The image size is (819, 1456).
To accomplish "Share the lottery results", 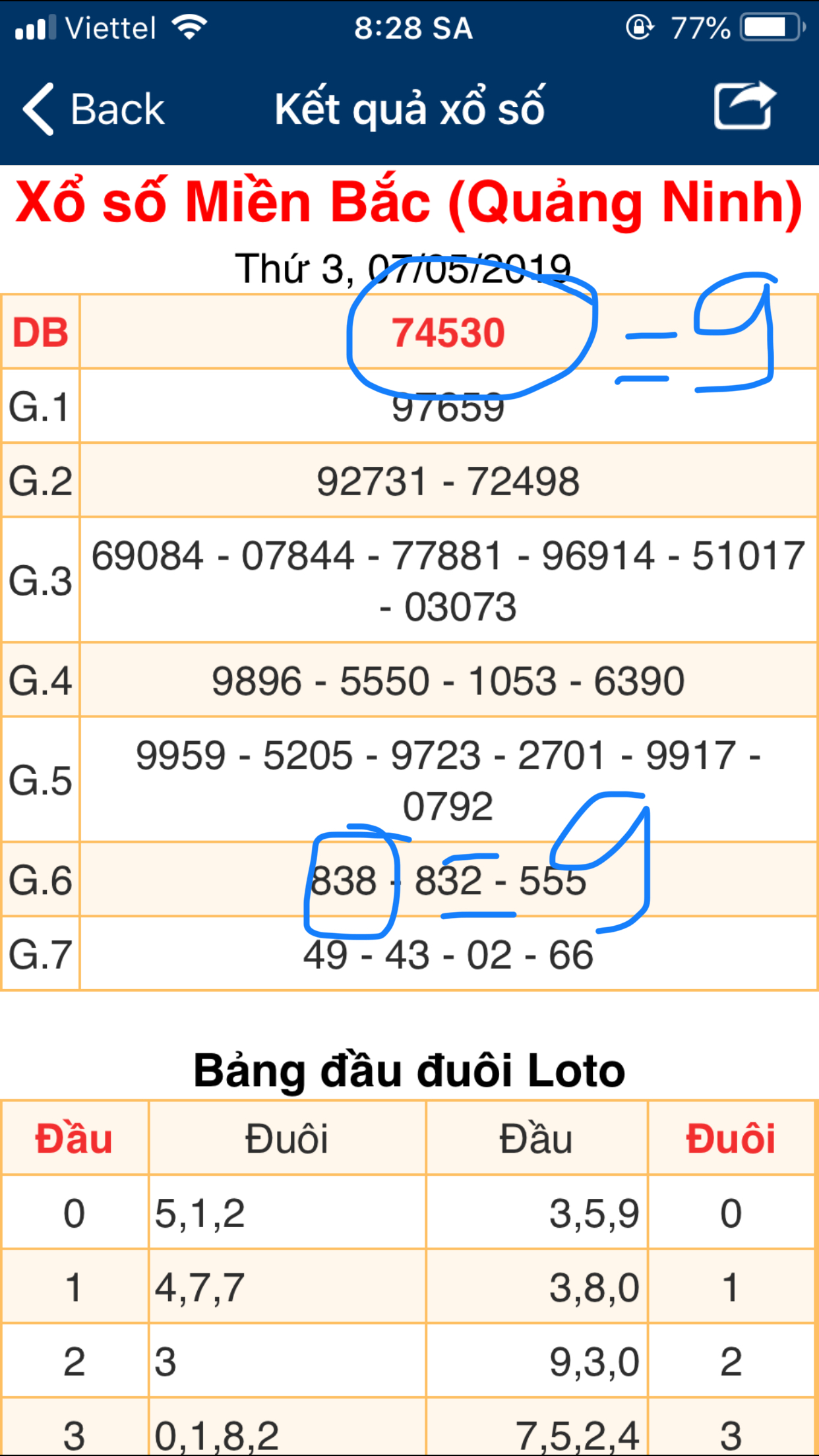I will pyautogui.click(x=744, y=106).
